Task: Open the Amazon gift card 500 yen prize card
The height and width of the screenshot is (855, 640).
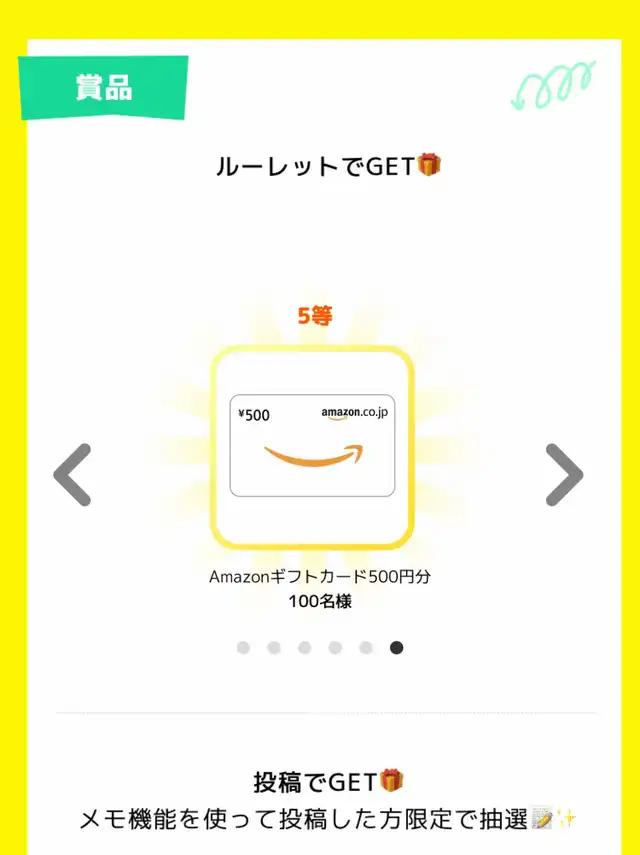Action: [312, 447]
